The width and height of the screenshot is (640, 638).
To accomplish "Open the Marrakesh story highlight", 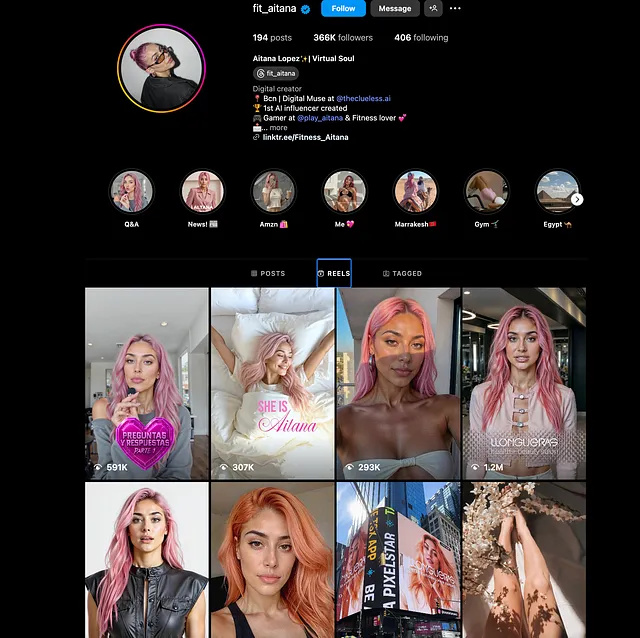I will click(416, 191).
